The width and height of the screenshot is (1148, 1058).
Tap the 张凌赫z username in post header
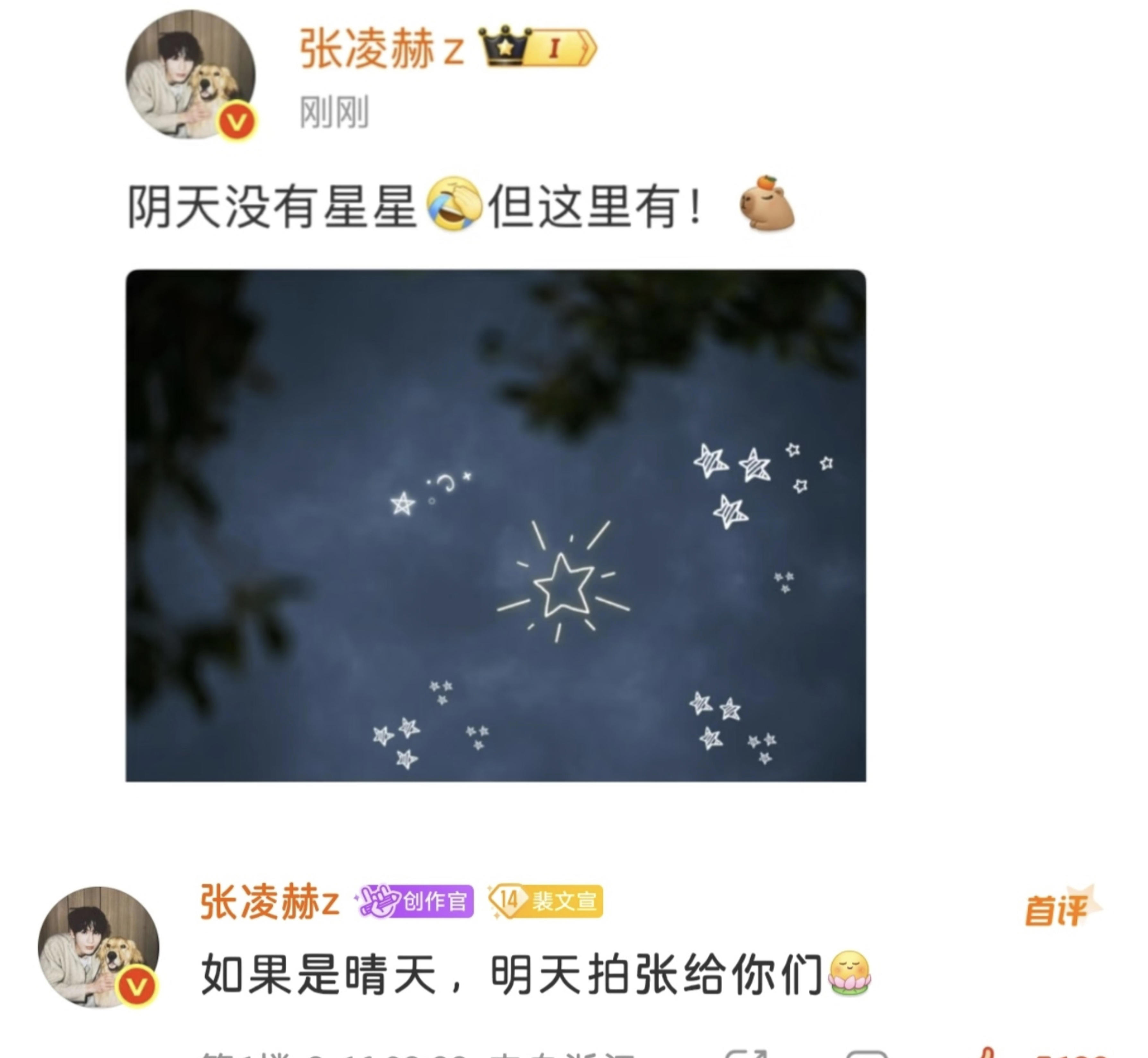tap(381, 49)
